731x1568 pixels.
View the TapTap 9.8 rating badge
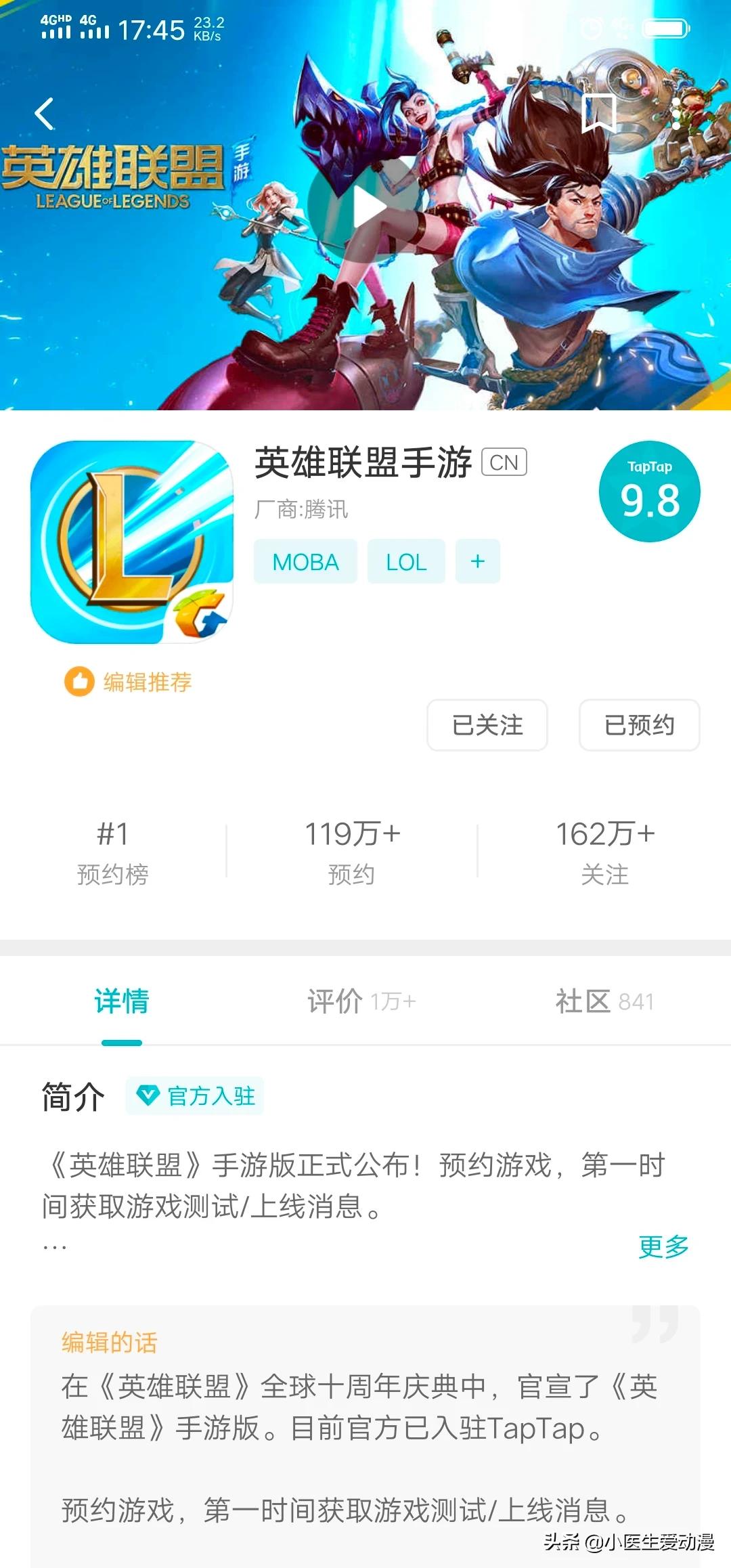coord(650,492)
